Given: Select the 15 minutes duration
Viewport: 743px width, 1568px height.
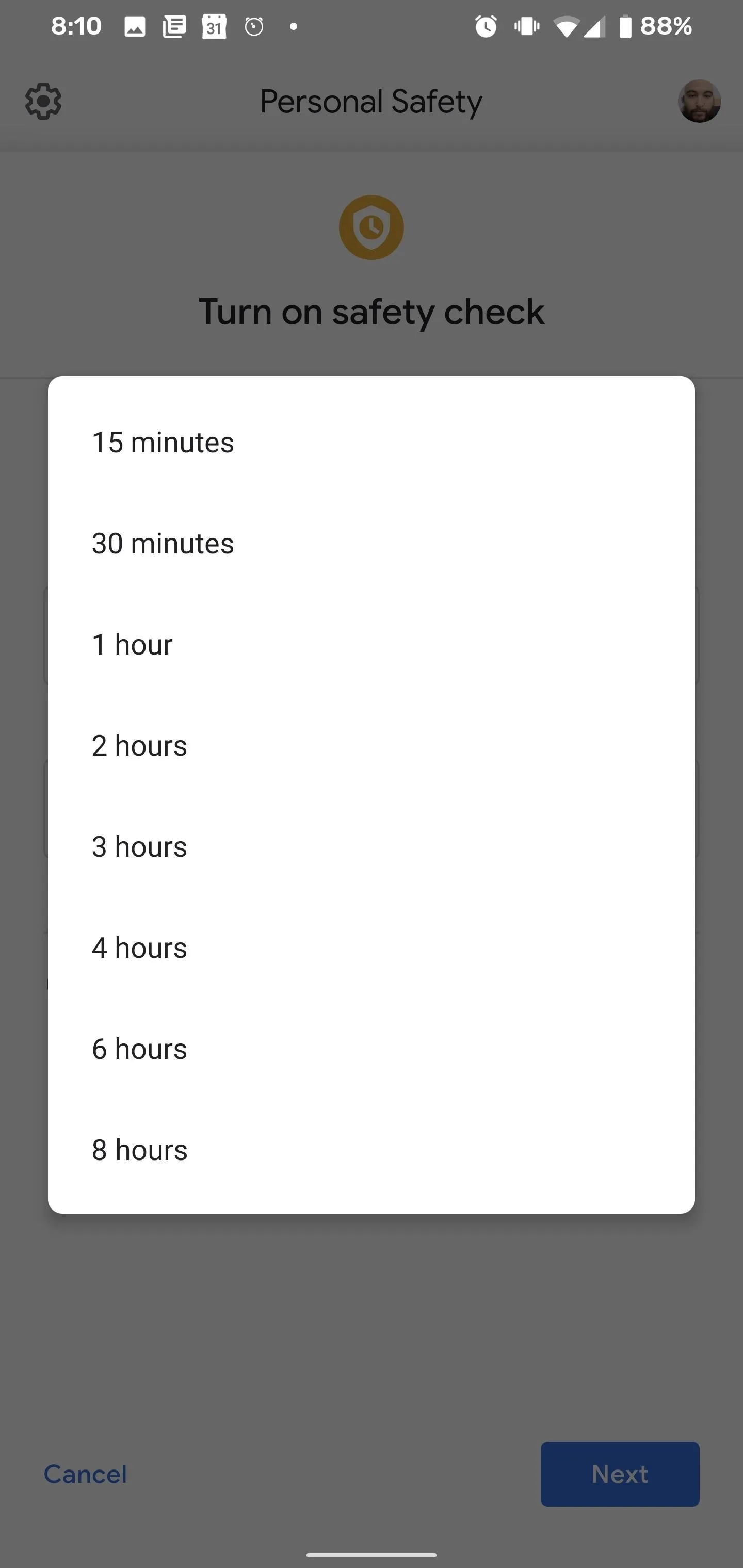Looking at the screenshot, I should coord(372,443).
